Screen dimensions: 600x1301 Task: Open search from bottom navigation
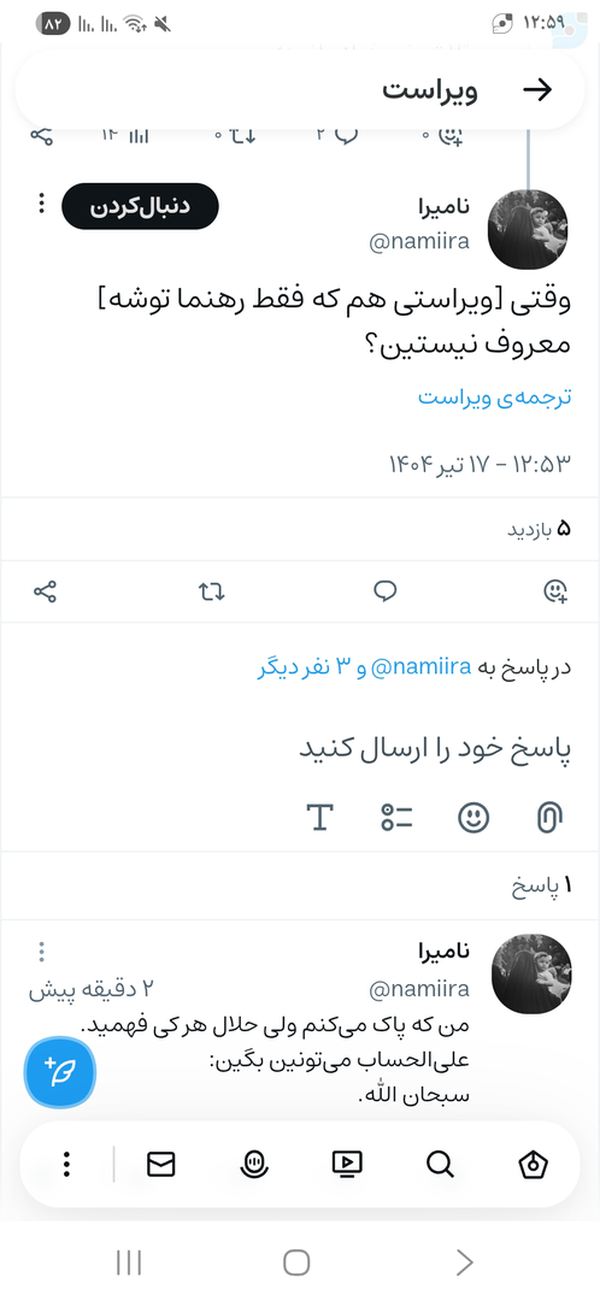pos(440,1164)
